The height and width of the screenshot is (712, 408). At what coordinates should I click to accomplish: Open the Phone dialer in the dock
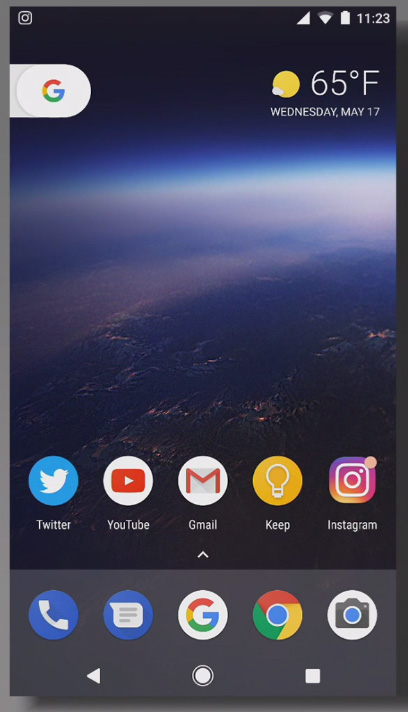(x=54, y=615)
